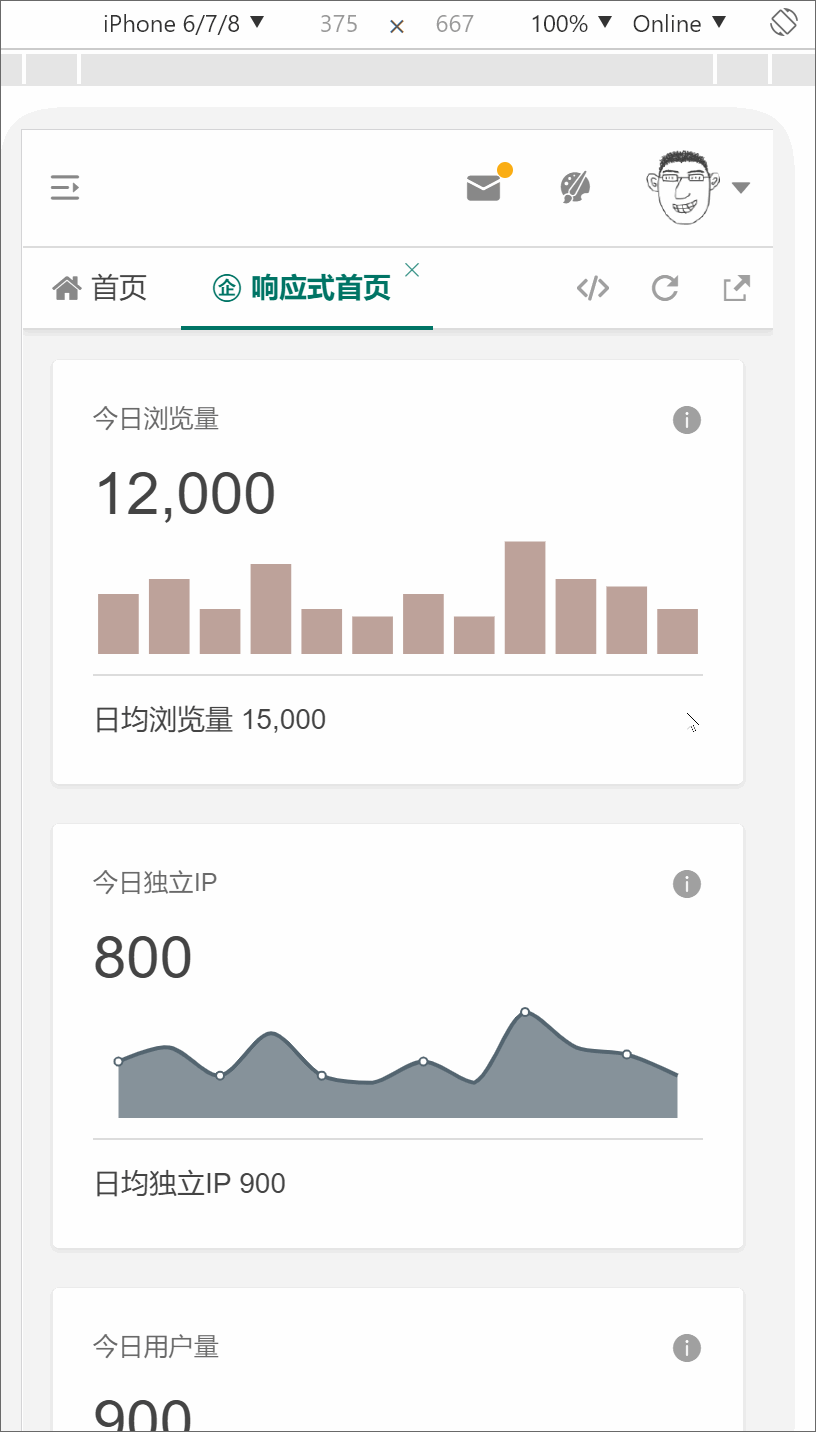Open the Online throttling dropdown

click(679, 23)
